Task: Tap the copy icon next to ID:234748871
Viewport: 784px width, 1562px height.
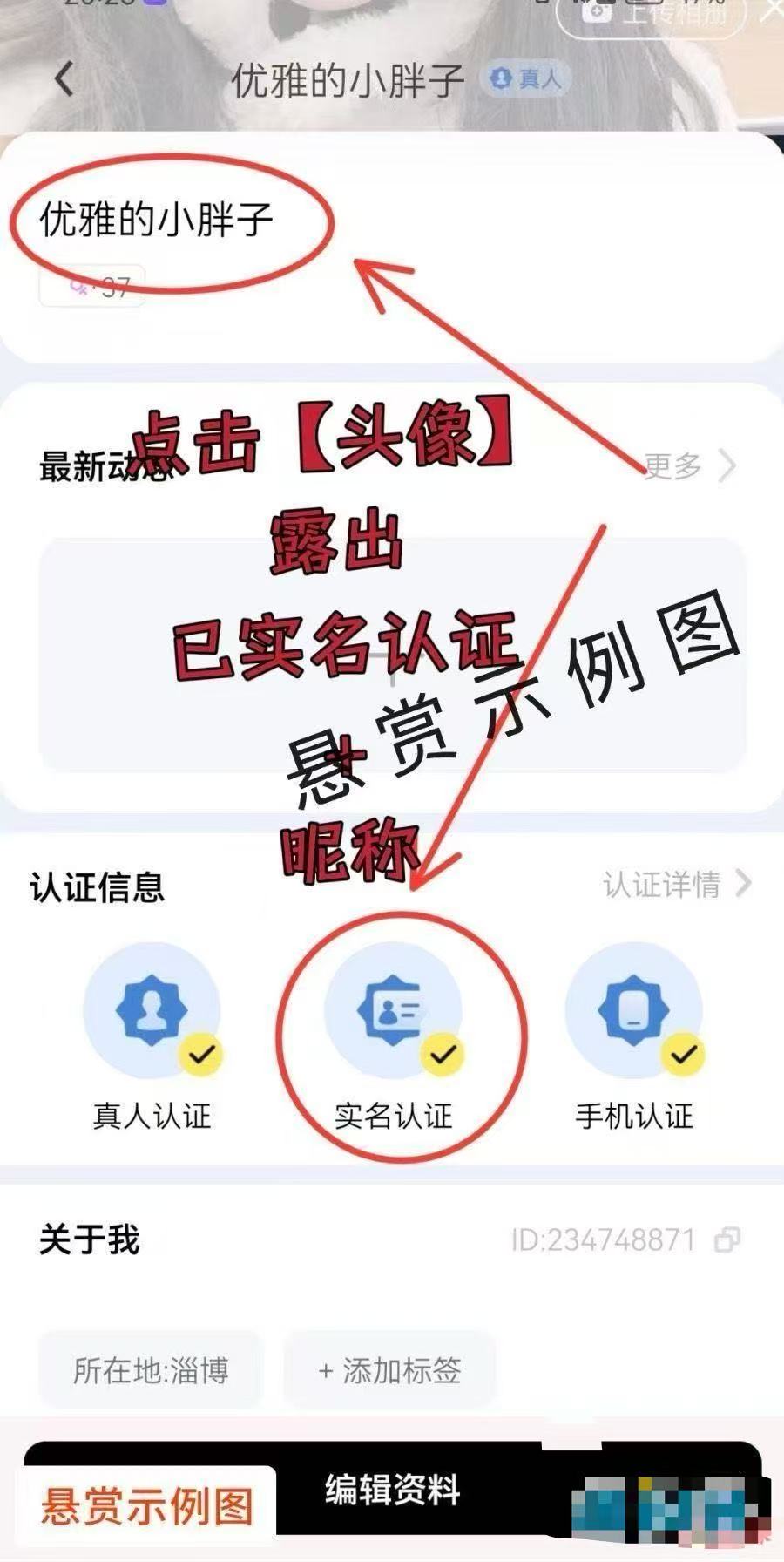Action: pyautogui.click(x=723, y=1236)
